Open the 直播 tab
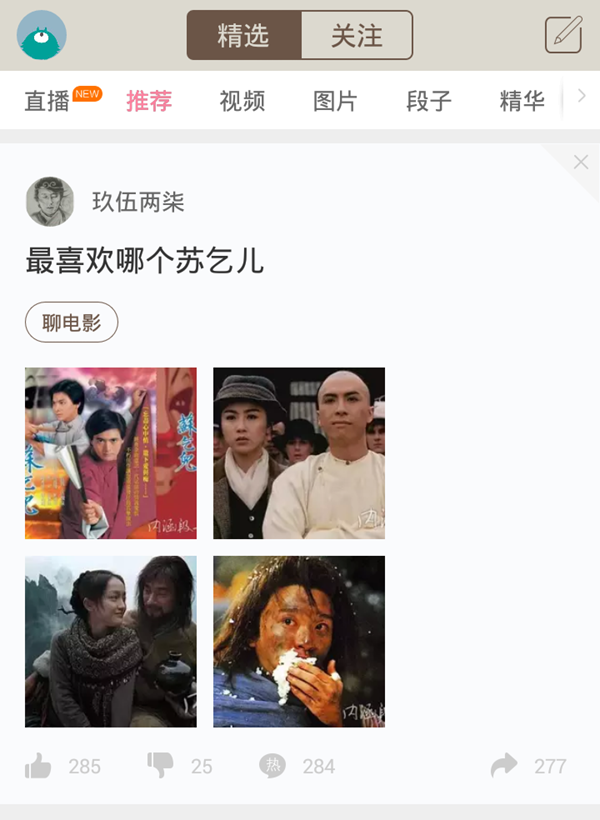 pos(47,101)
